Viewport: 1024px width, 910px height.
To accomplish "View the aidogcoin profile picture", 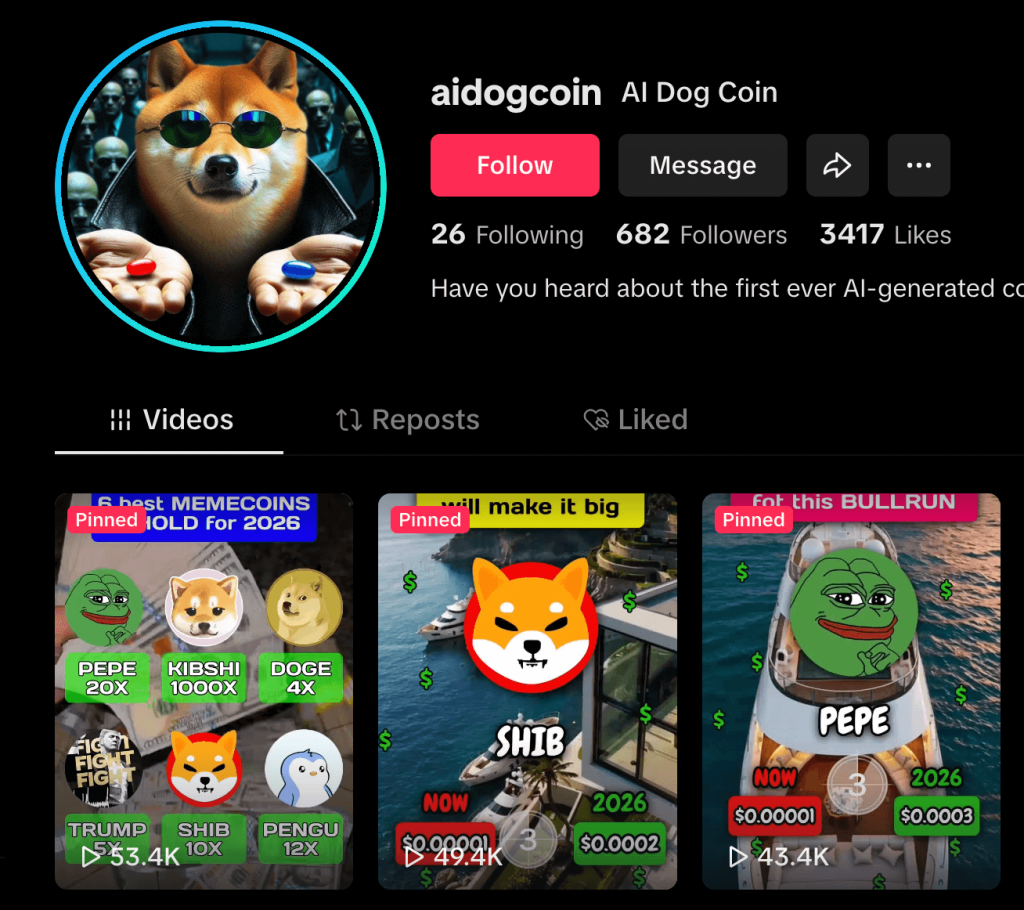I will click(221, 187).
